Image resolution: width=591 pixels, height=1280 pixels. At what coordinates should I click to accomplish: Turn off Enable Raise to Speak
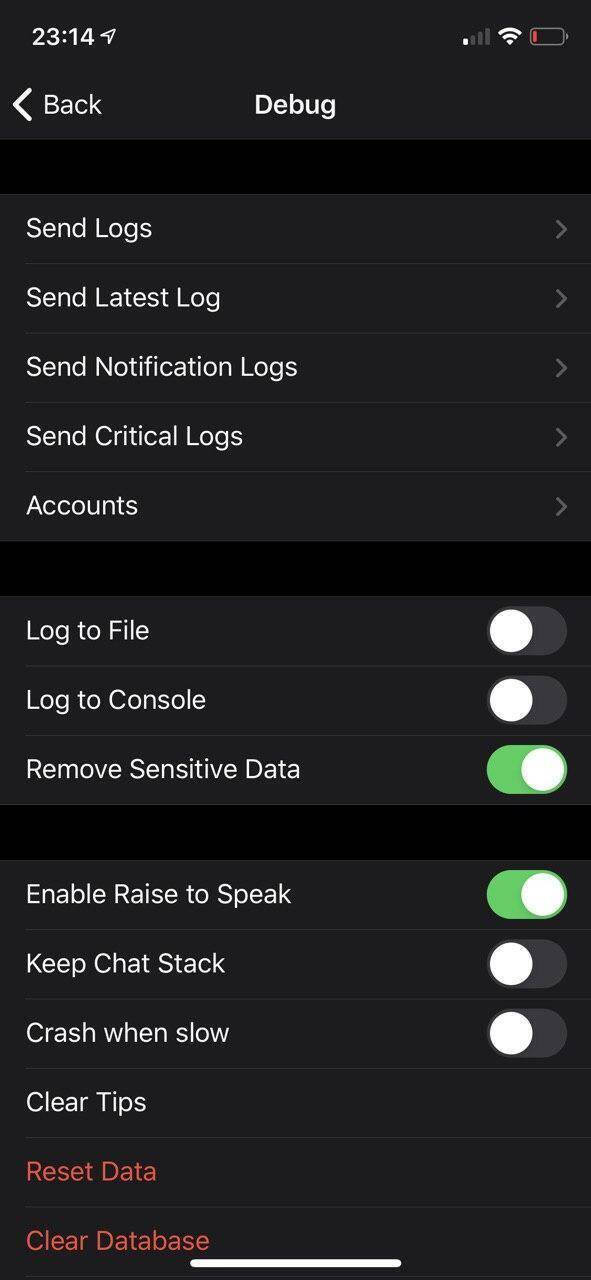[x=527, y=895]
